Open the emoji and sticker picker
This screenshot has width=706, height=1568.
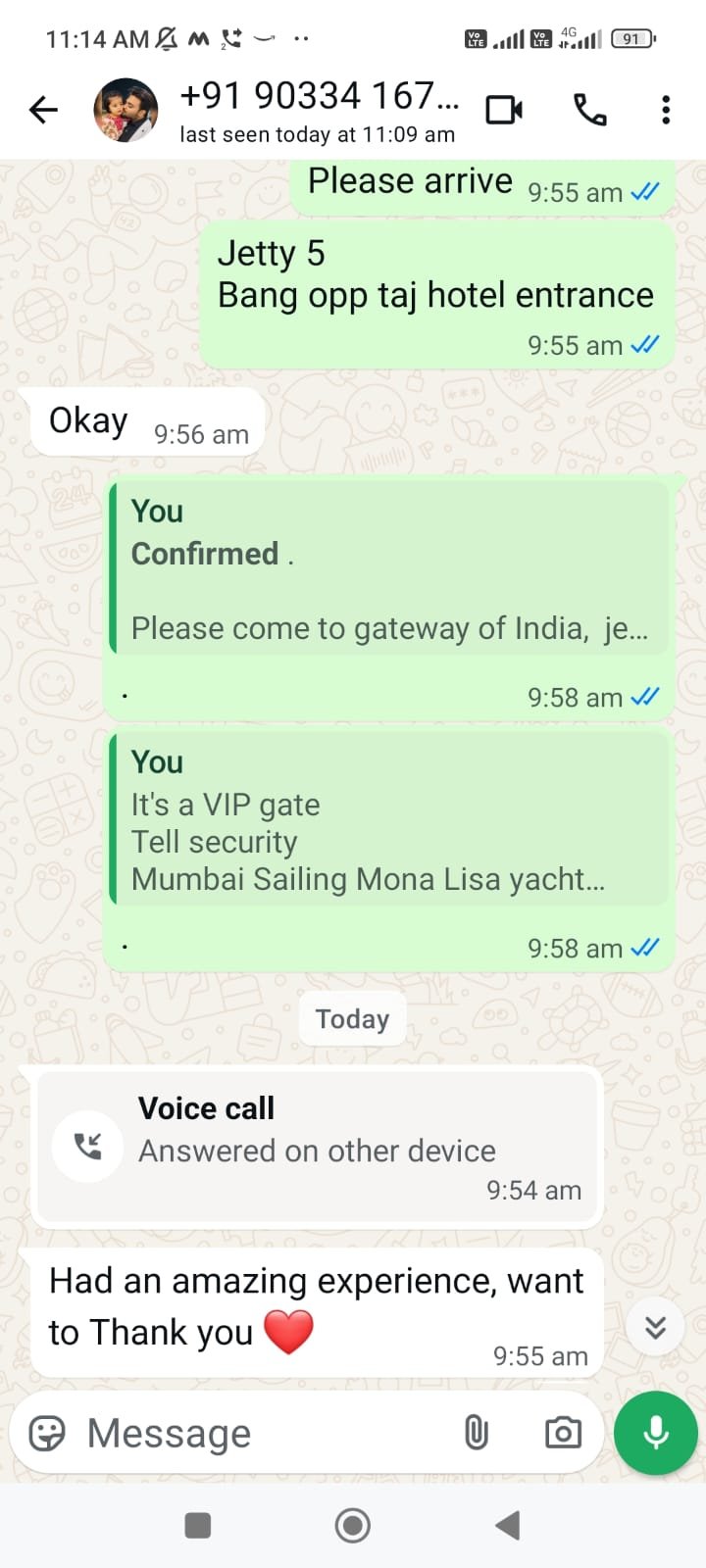click(47, 1433)
